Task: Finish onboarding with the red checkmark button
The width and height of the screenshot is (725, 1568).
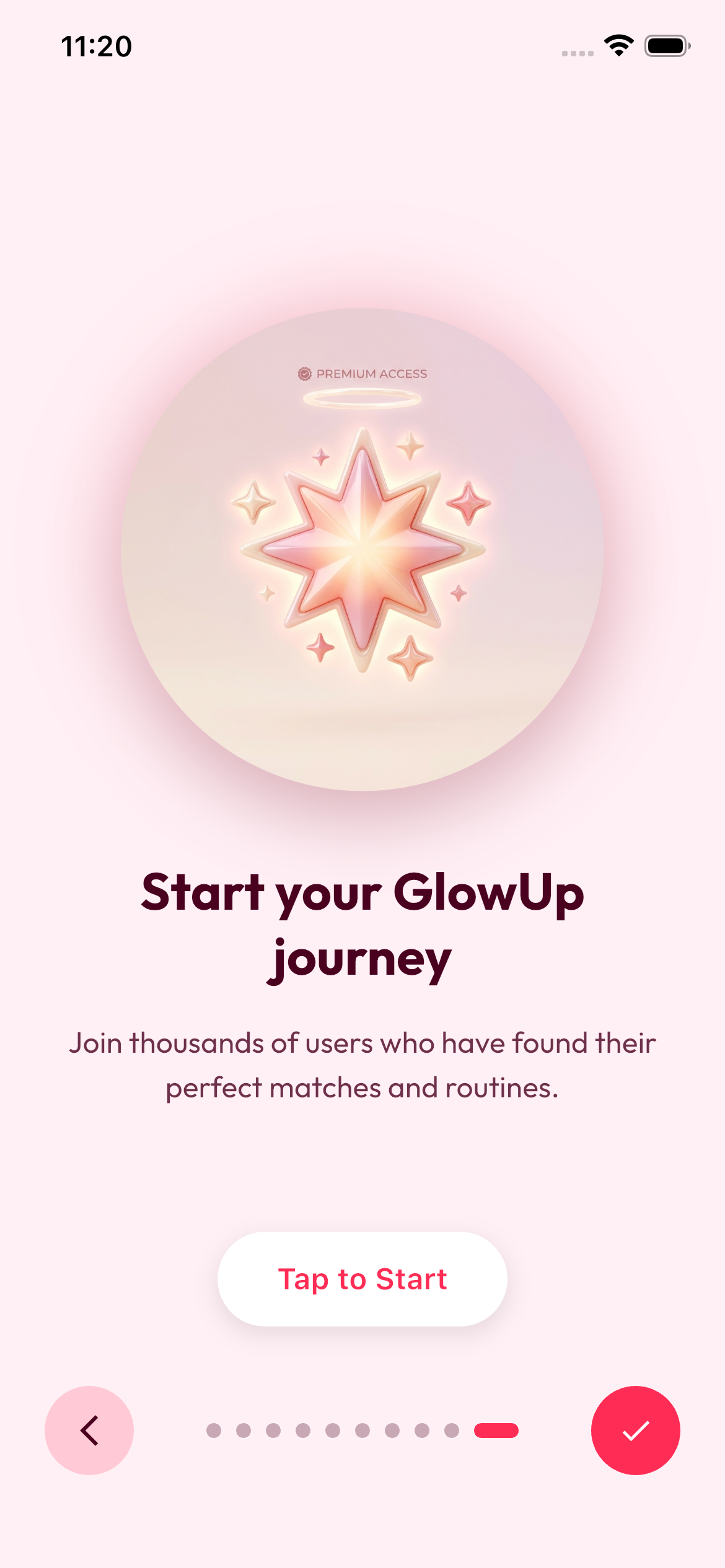Action: click(635, 1431)
